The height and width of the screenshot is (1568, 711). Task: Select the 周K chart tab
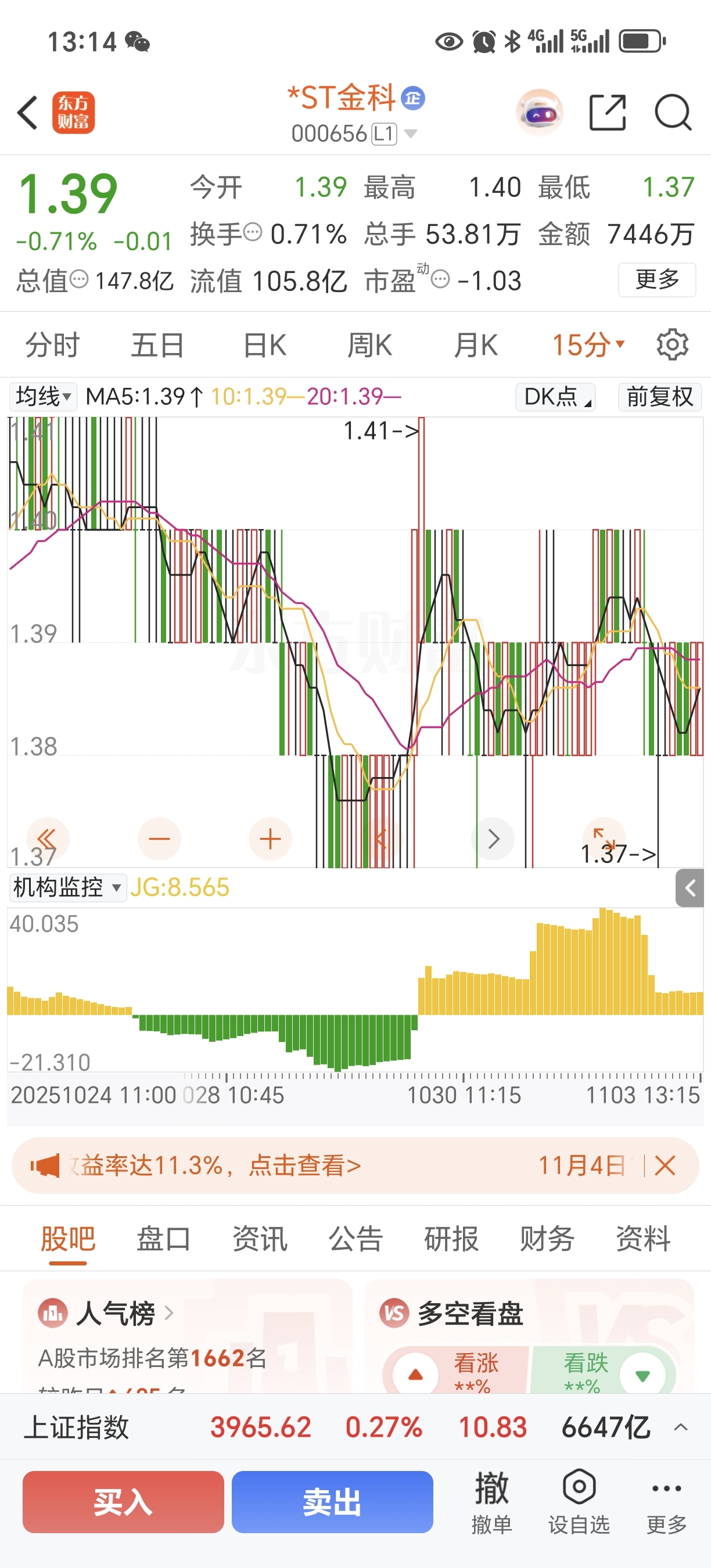369,345
